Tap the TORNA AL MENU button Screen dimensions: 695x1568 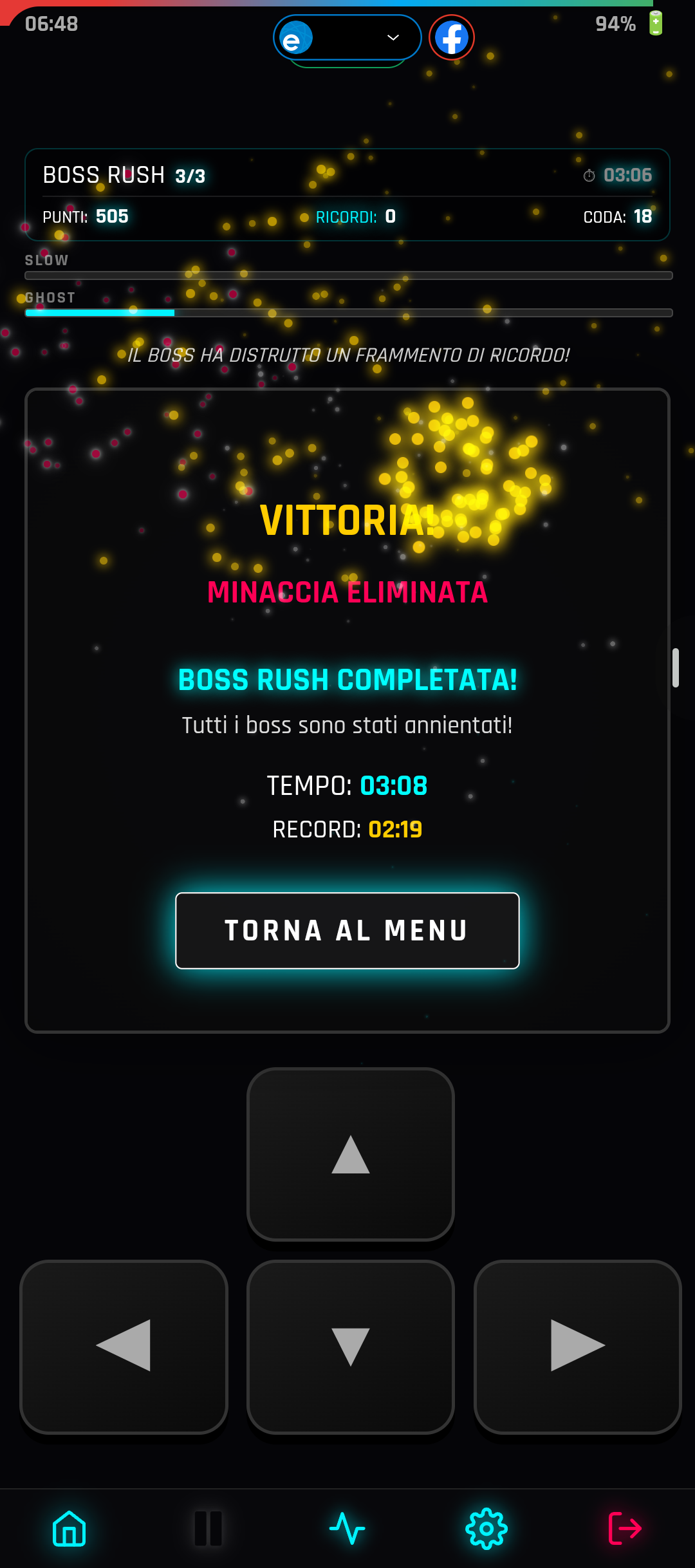347,930
